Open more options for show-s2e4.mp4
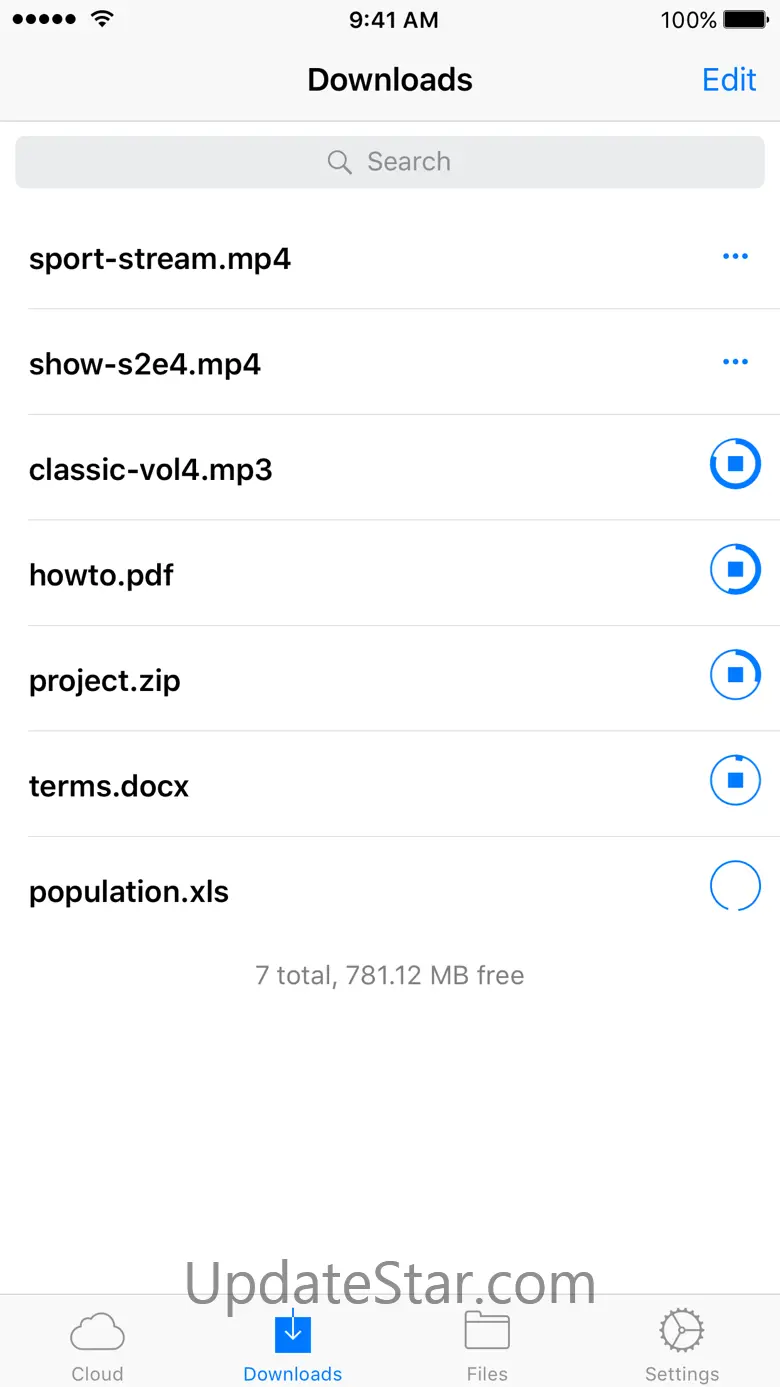 [735, 362]
